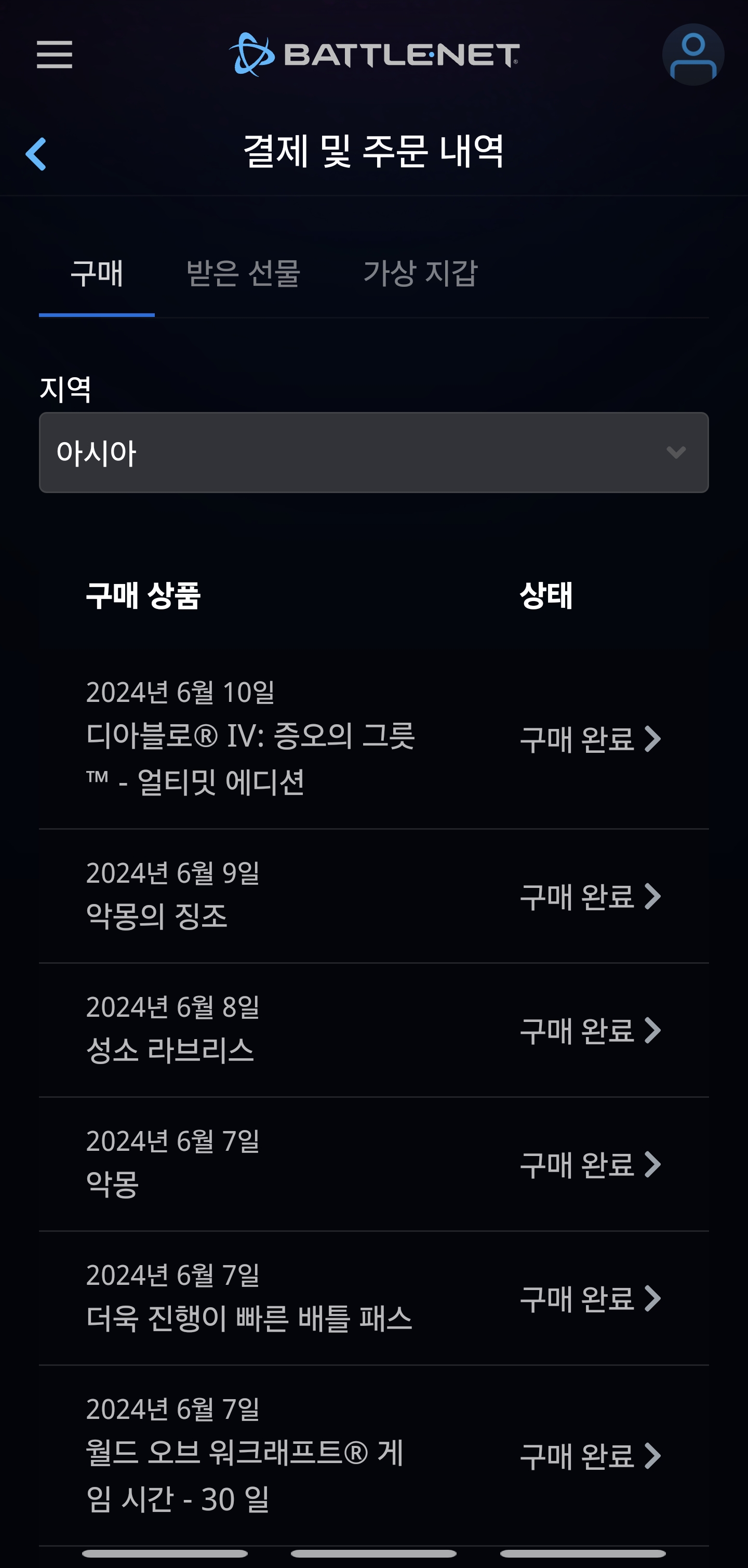The image size is (748, 1568).
Task: View the 더욱 진행이 빠른 배틀 패스 order
Action: 373,1298
